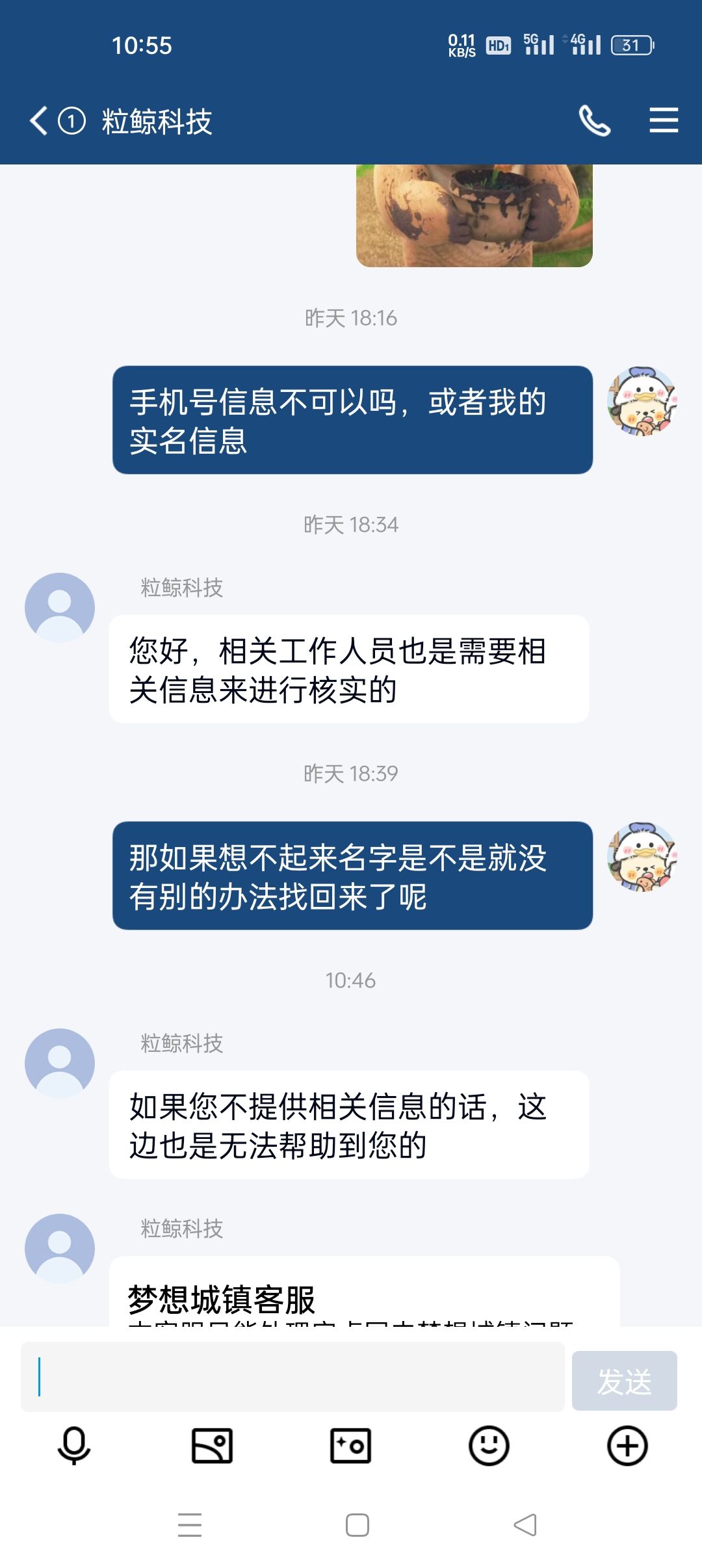Image resolution: width=702 pixels, height=1568 pixels.
Task: Open the emoji picker
Action: click(489, 1446)
